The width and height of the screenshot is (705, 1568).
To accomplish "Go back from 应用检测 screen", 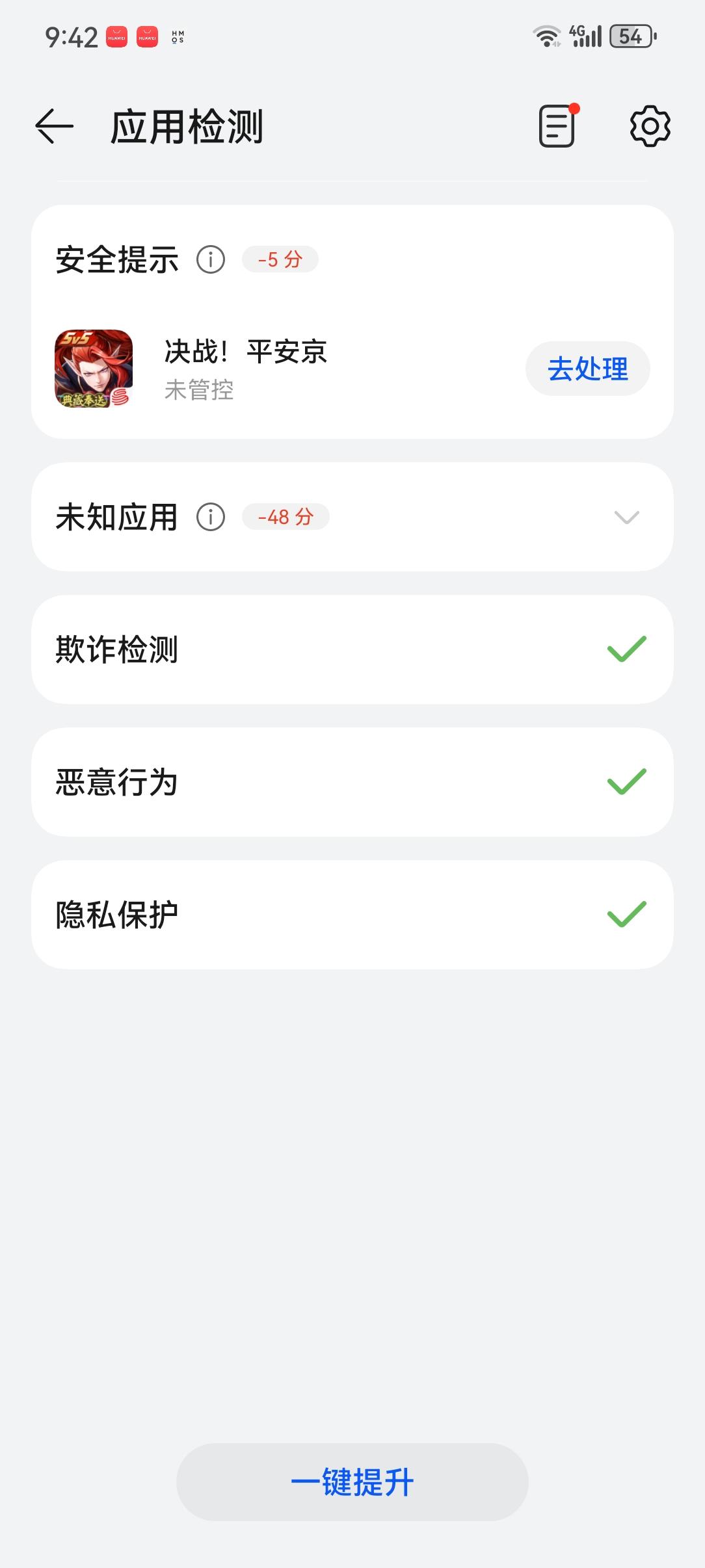I will click(55, 126).
